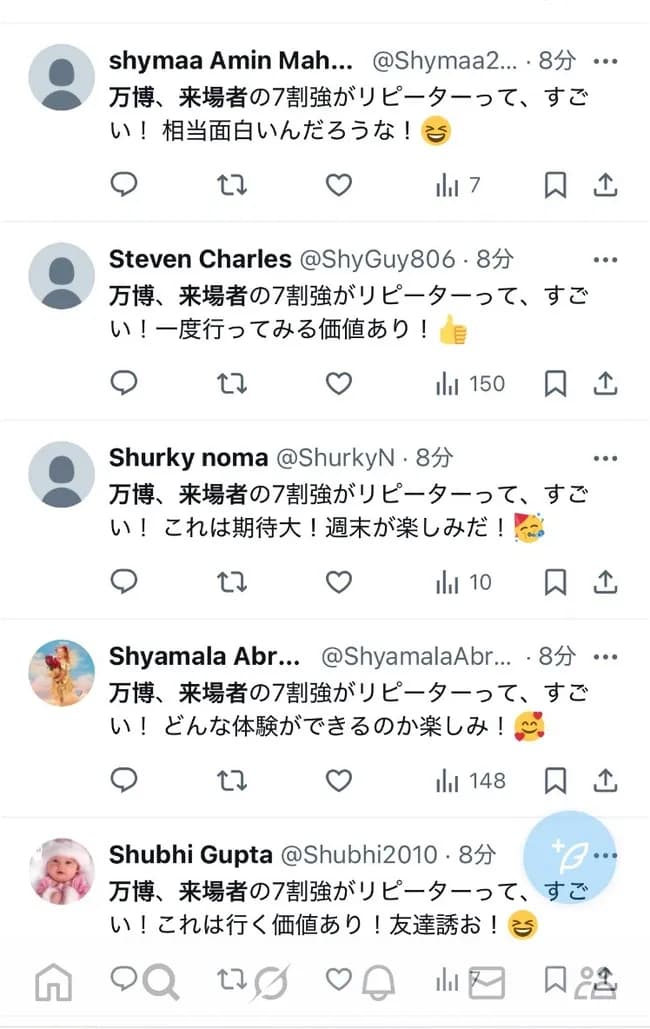Viewport: 650px width, 1029px height.
Task: Open Shyamala Abr's profile avatar
Action: pos(62,673)
